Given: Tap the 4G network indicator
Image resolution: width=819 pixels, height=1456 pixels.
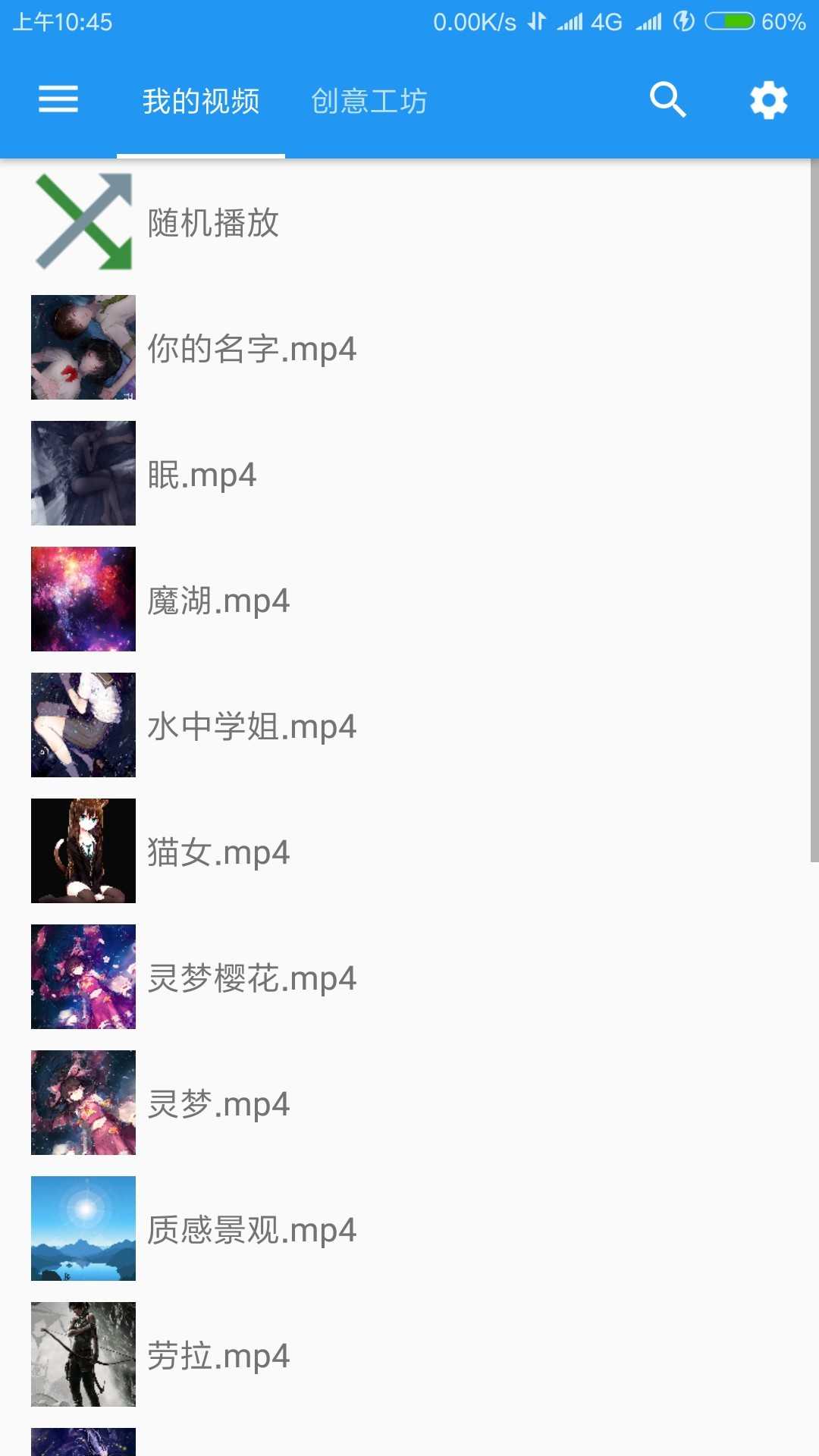Looking at the screenshot, I should click(607, 22).
